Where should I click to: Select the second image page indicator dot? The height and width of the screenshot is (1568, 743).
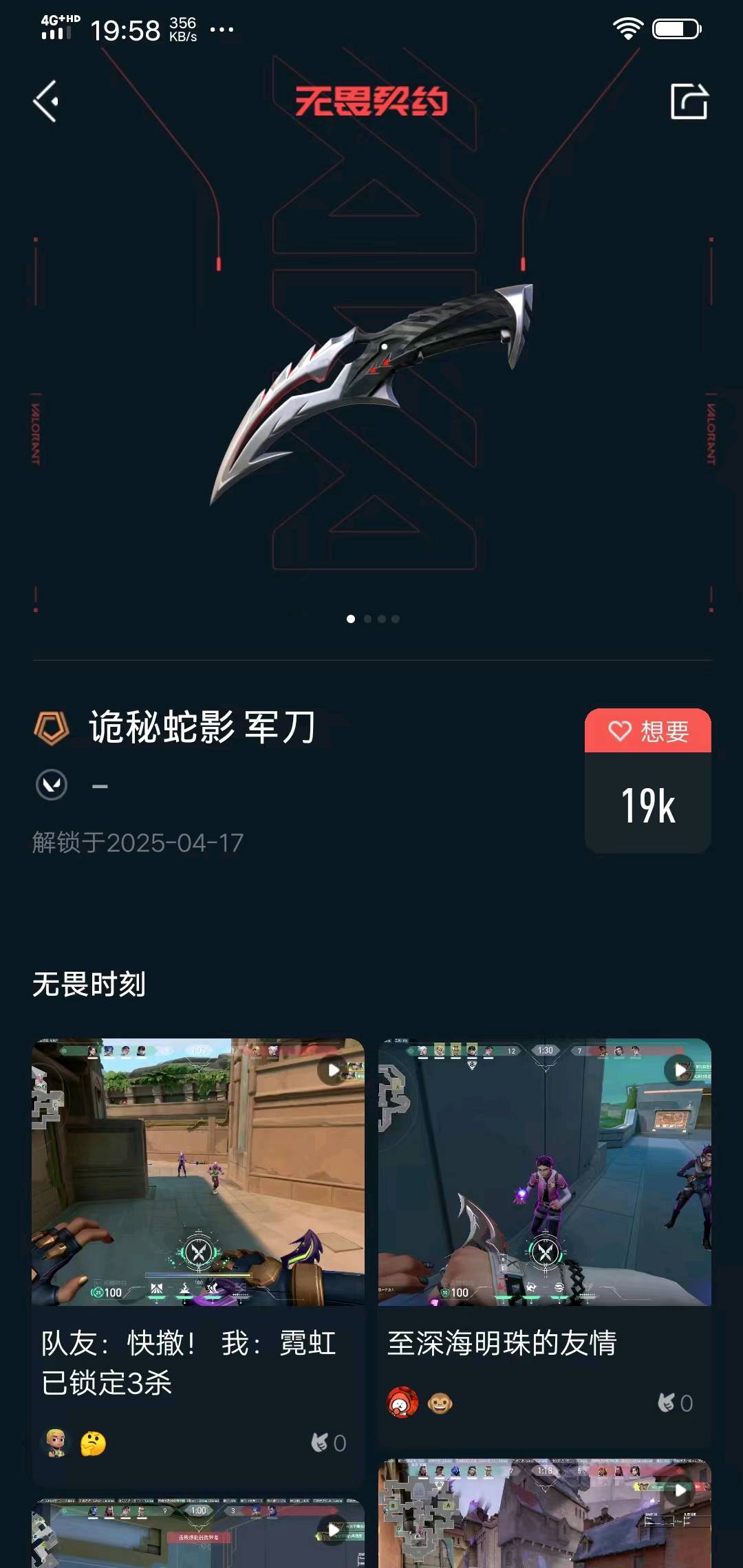click(367, 619)
